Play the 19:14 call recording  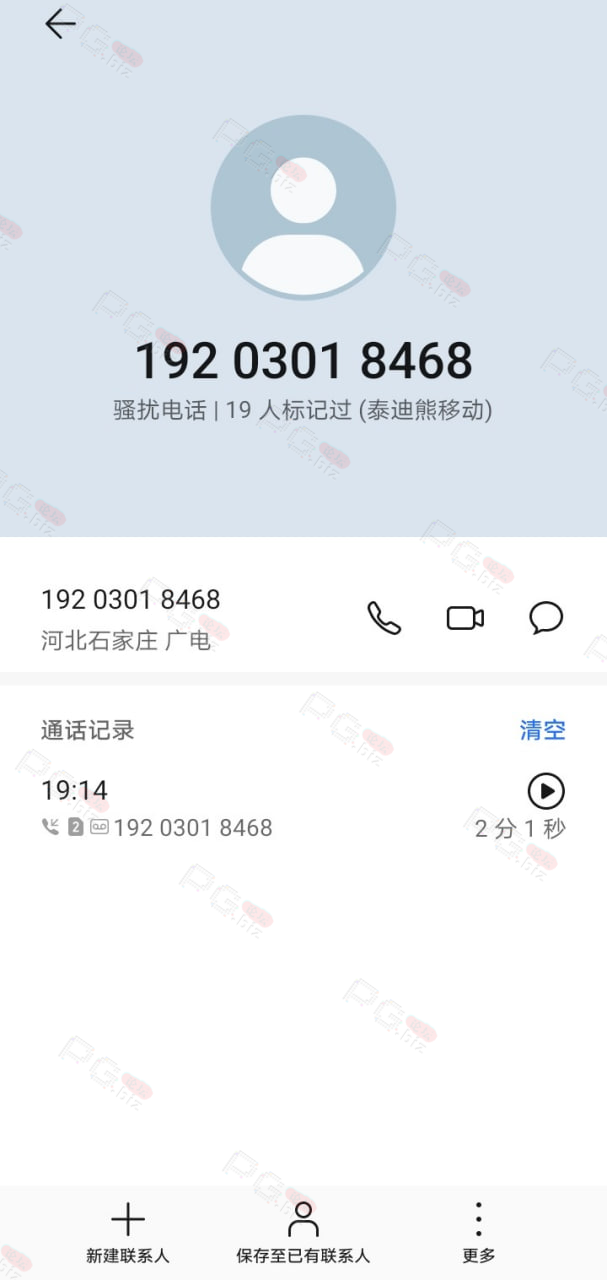point(546,791)
